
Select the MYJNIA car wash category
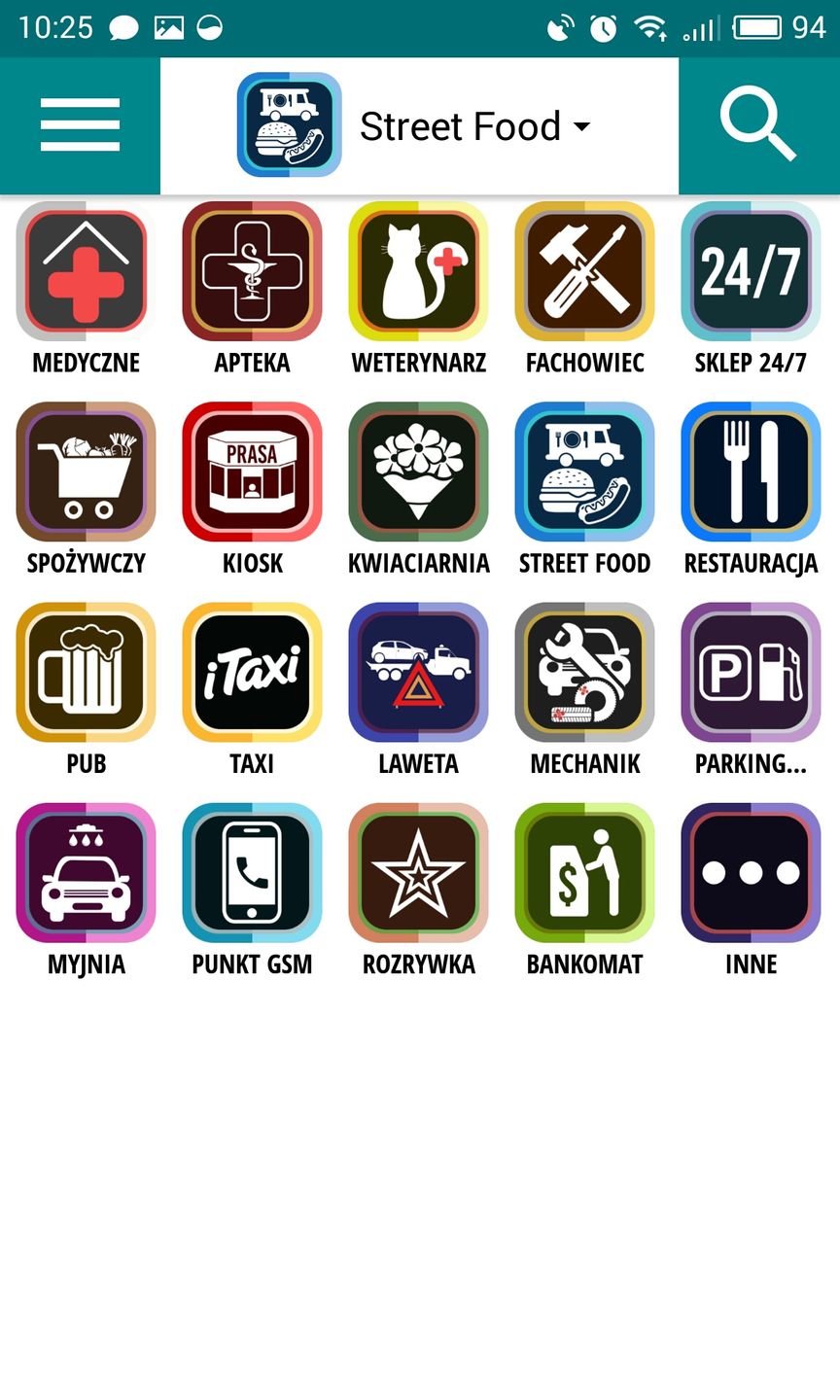[86, 873]
